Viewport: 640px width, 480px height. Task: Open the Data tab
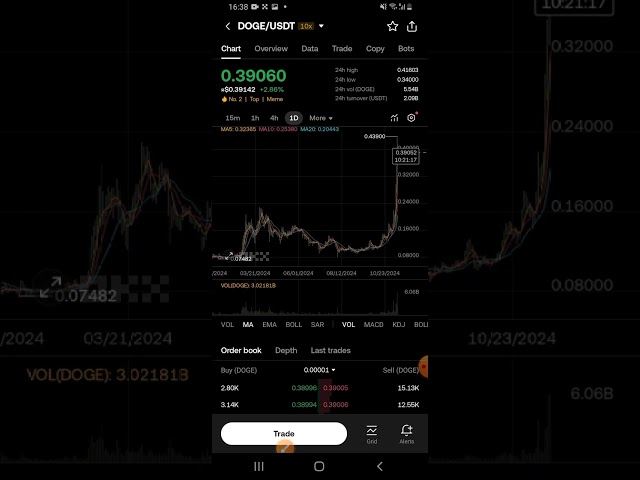point(310,49)
